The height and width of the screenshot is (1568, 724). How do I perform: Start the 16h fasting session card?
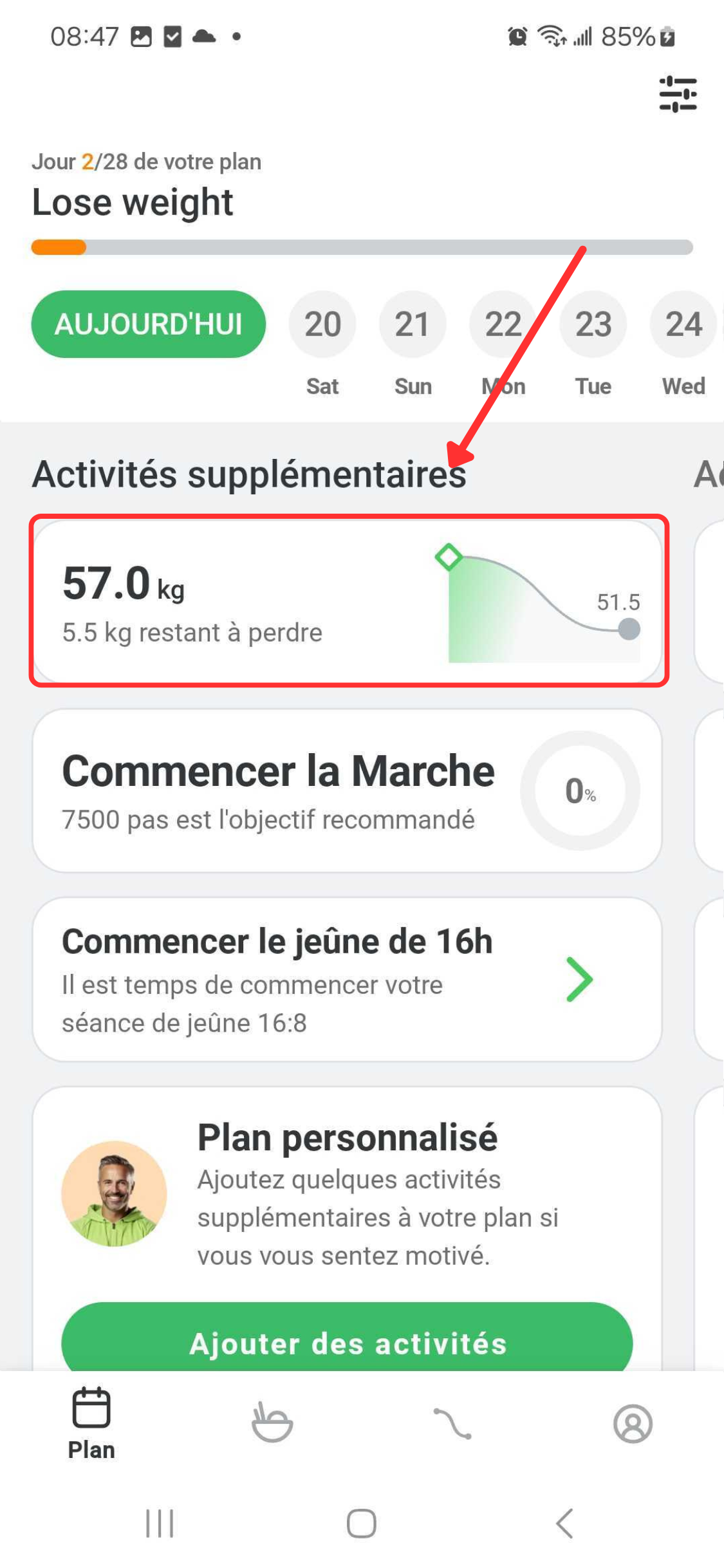[348, 979]
